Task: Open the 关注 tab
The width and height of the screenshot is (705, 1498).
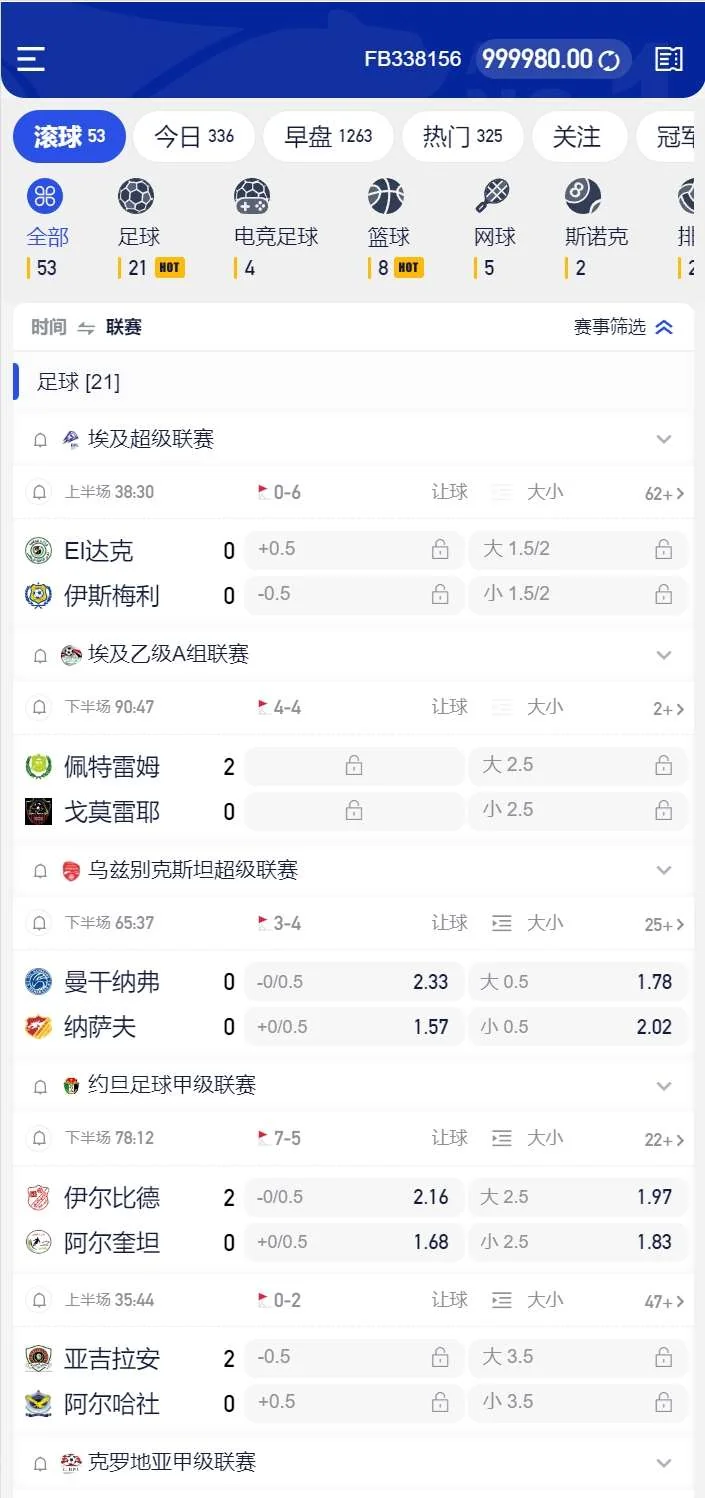Action: click(577, 137)
